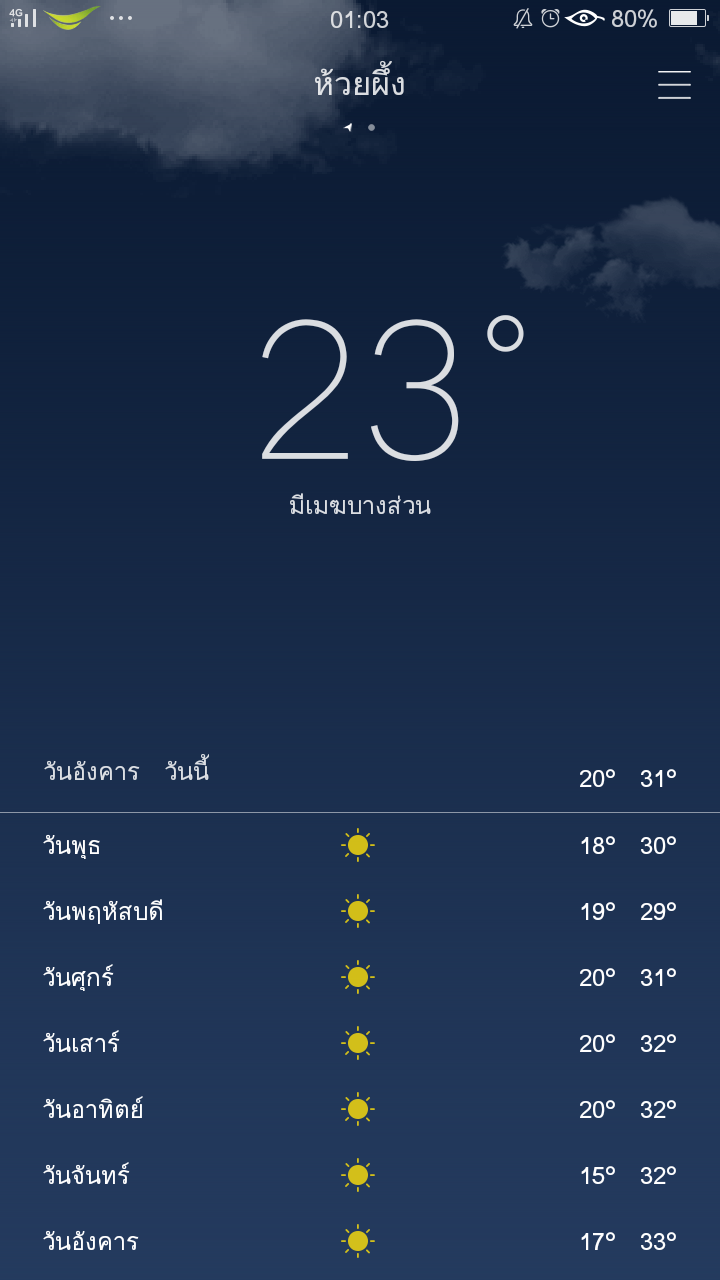Tap the sunny icon on the วันเสาร์ row

pyautogui.click(x=358, y=1043)
